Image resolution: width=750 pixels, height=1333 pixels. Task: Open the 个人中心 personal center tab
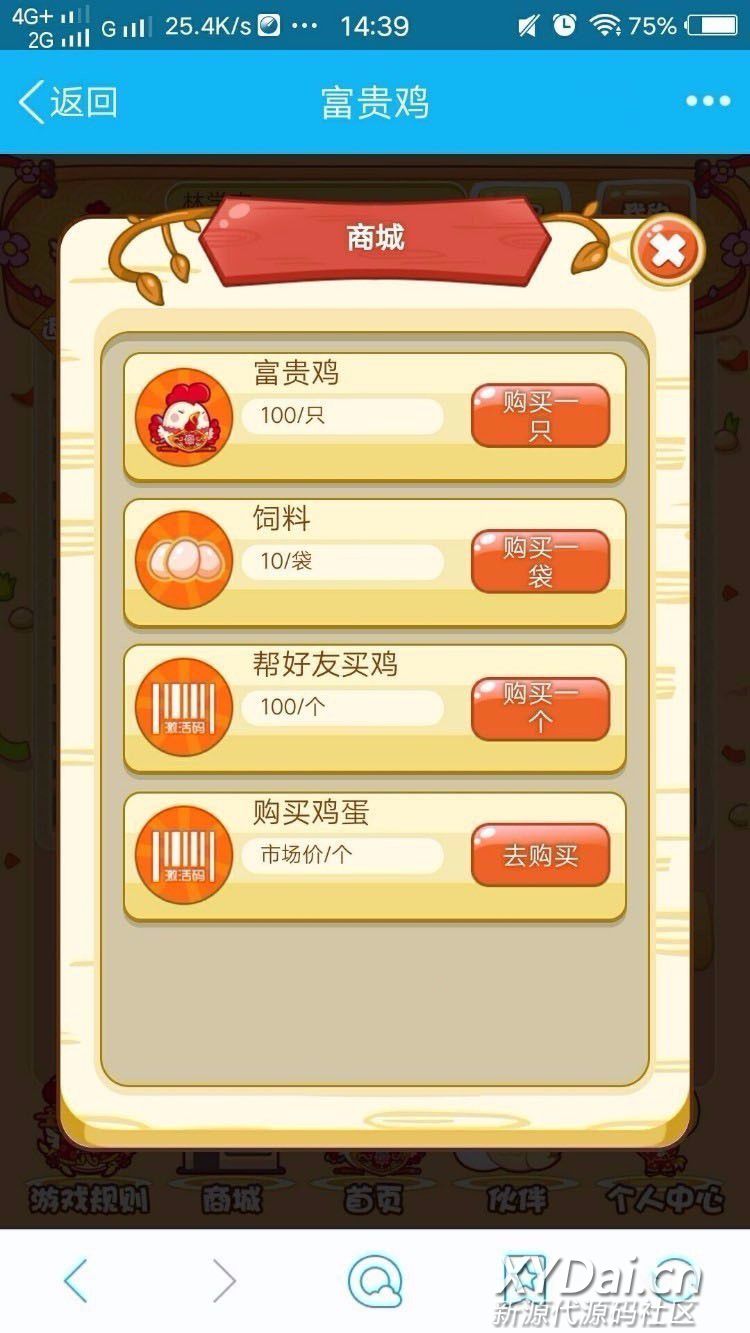pos(665,1197)
